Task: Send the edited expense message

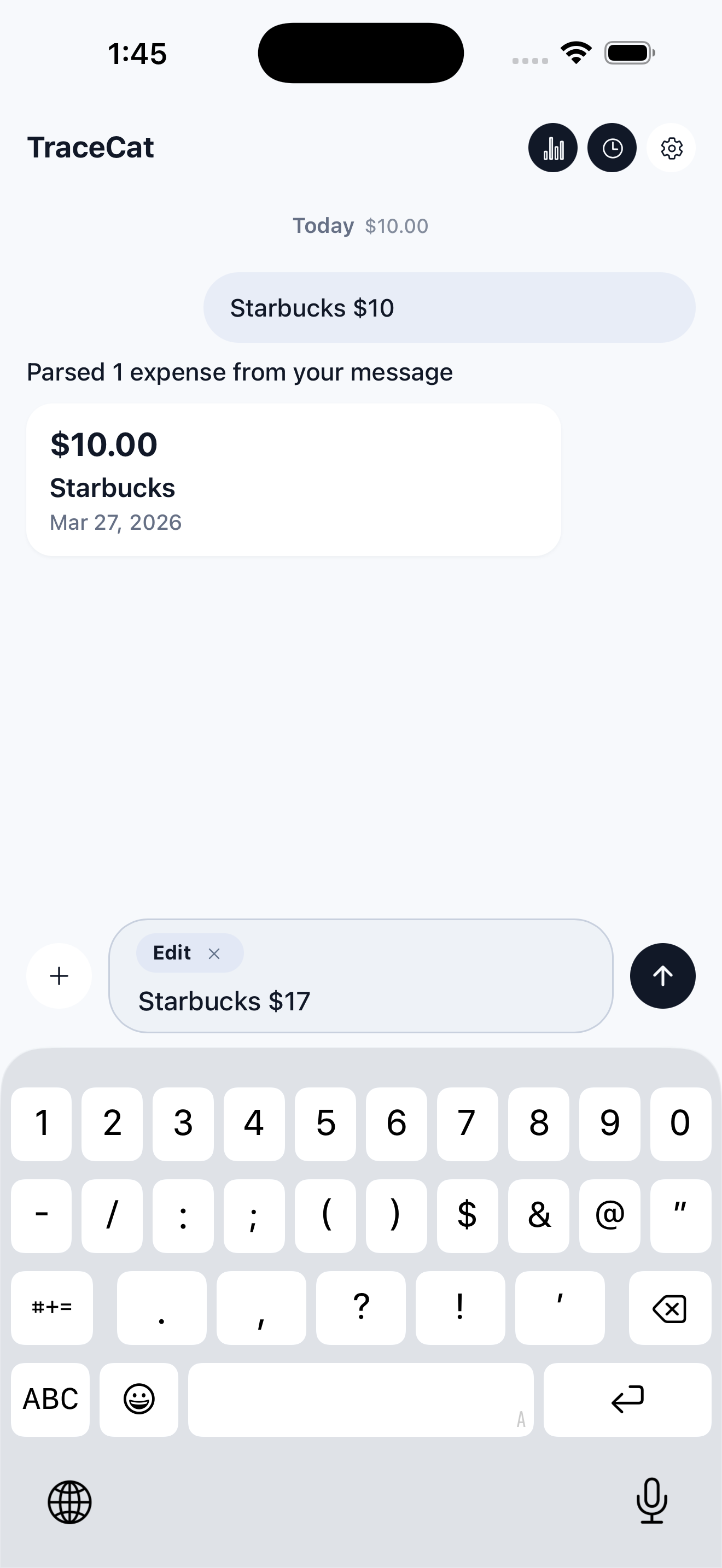Action: (x=662, y=976)
